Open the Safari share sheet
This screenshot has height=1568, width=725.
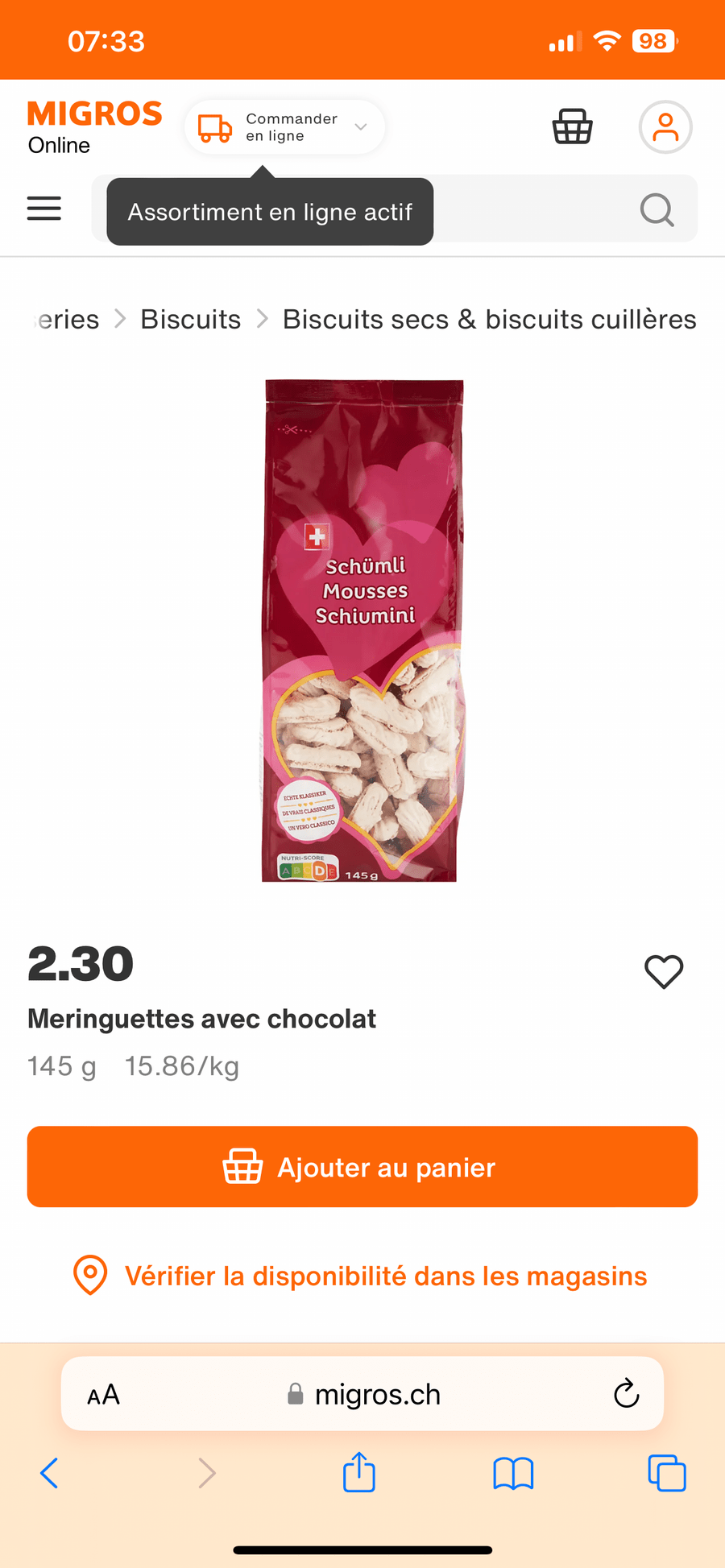pos(359,1473)
